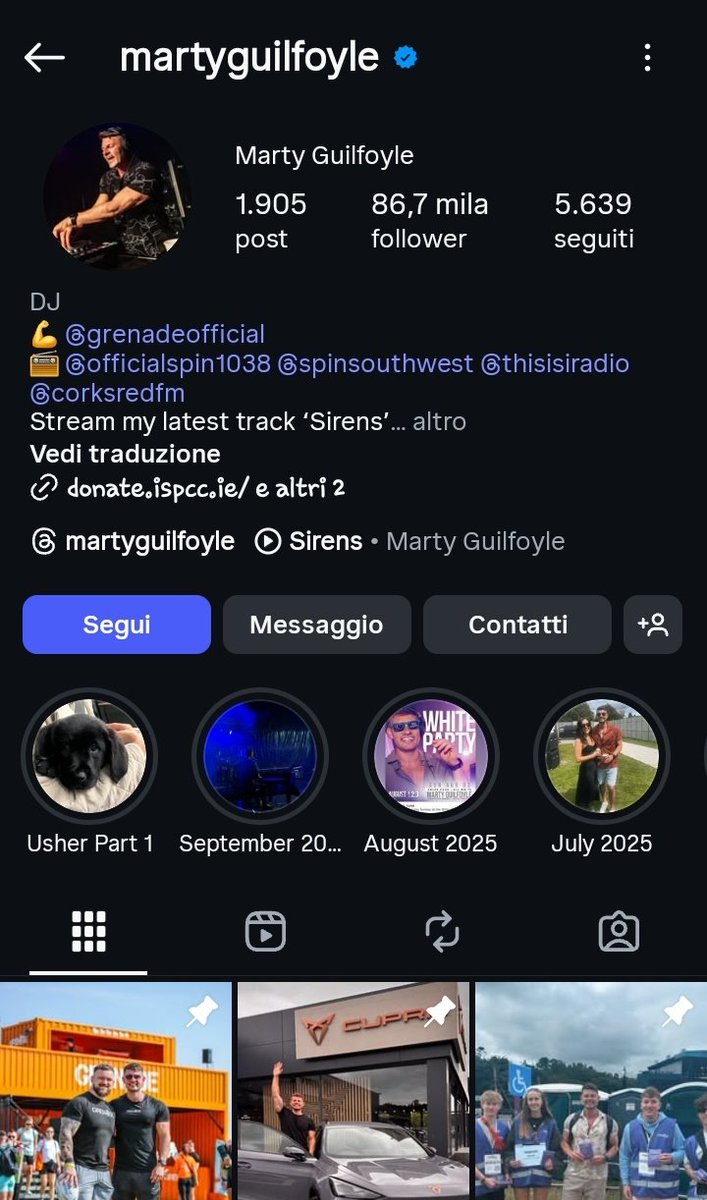Switch to the tagged photos tab
The image size is (707, 1200).
(x=619, y=931)
